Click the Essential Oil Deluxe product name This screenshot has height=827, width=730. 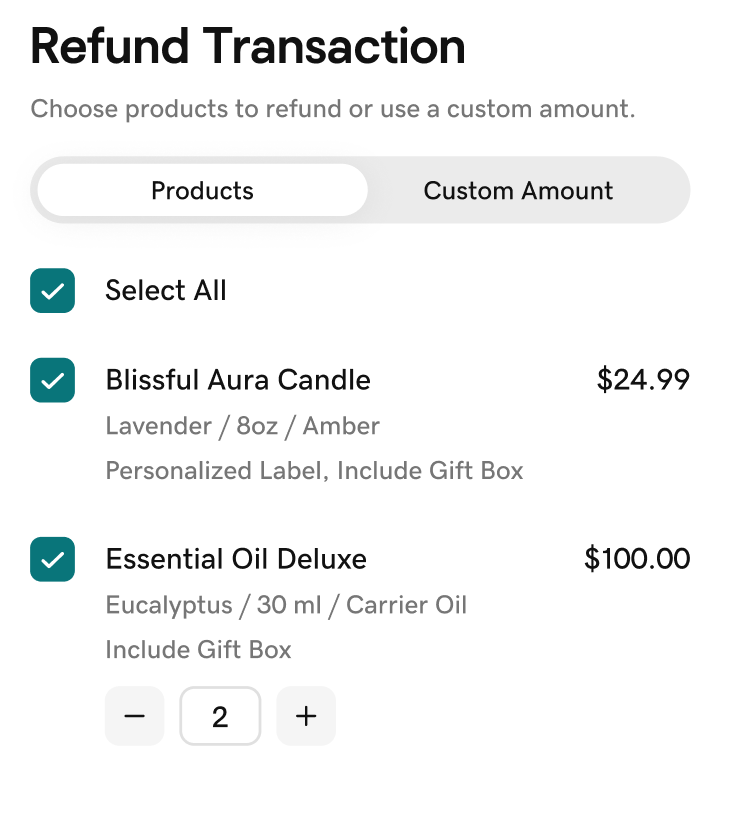click(x=235, y=559)
